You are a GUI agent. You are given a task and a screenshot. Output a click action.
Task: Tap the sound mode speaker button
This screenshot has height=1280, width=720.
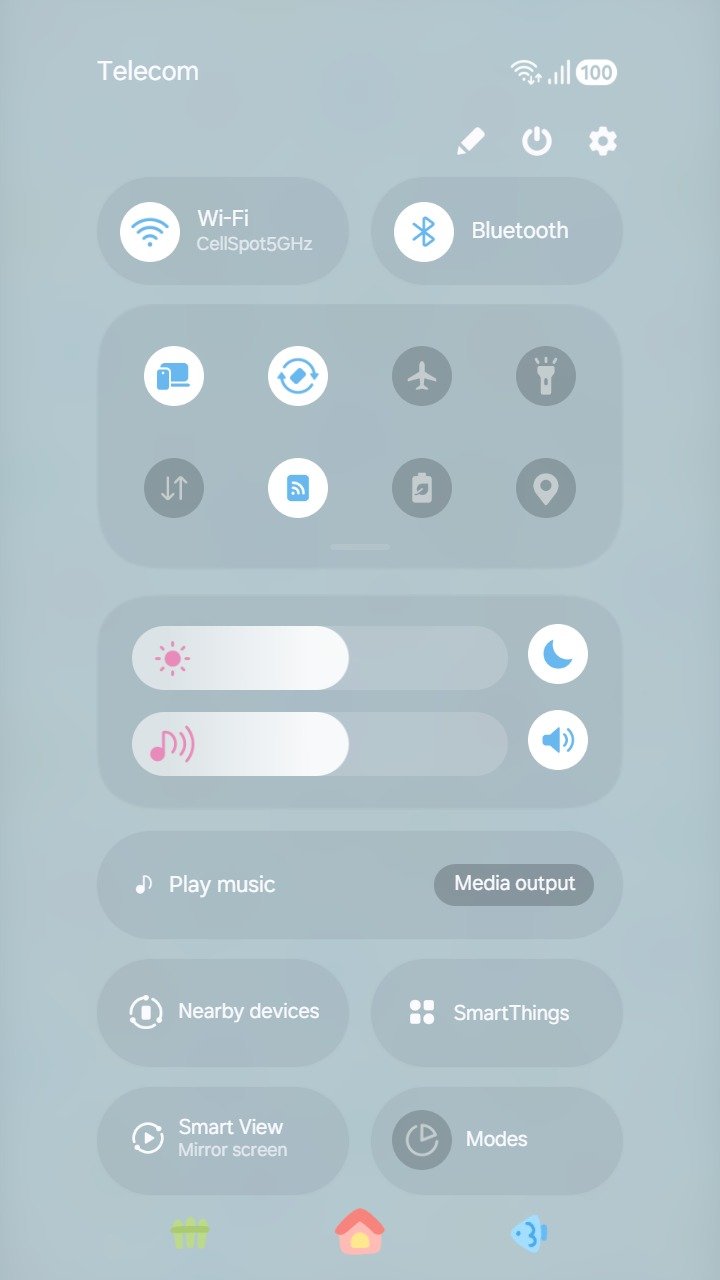point(558,741)
